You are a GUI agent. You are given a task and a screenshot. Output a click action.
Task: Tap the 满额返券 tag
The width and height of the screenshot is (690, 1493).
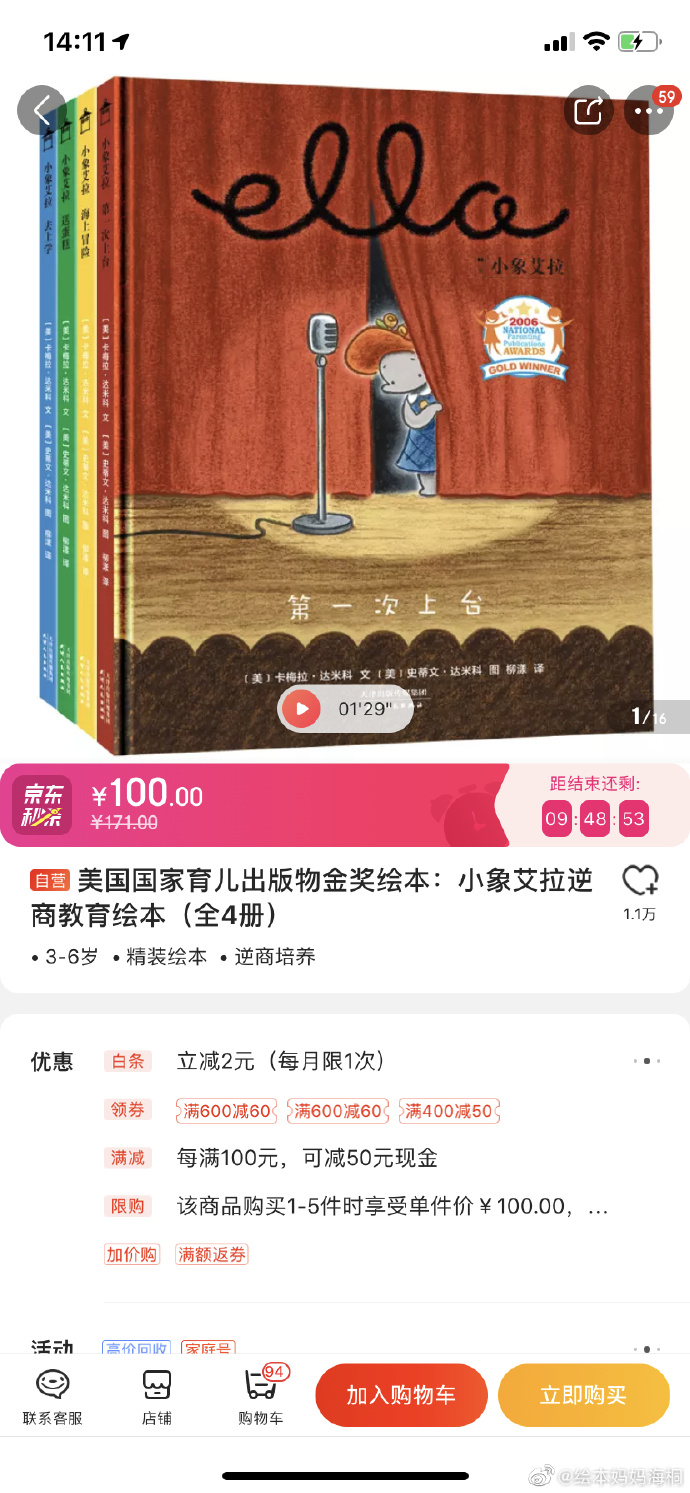pos(212,1254)
